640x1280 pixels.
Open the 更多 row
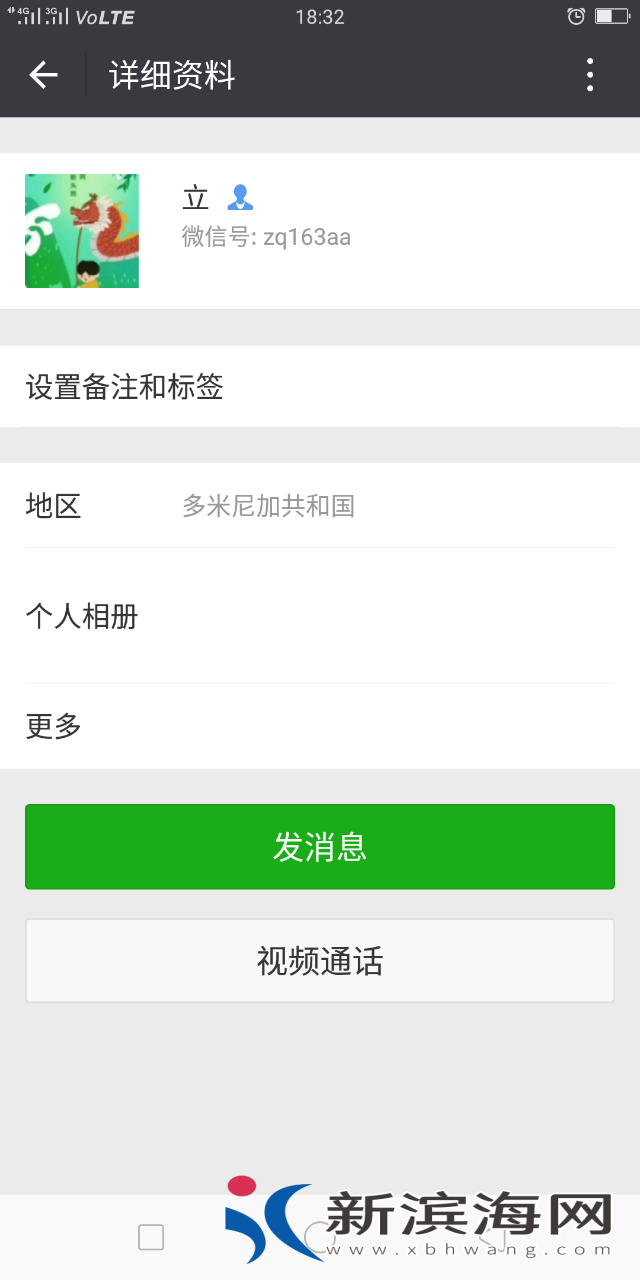pyautogui.click(x=320, y=726)
